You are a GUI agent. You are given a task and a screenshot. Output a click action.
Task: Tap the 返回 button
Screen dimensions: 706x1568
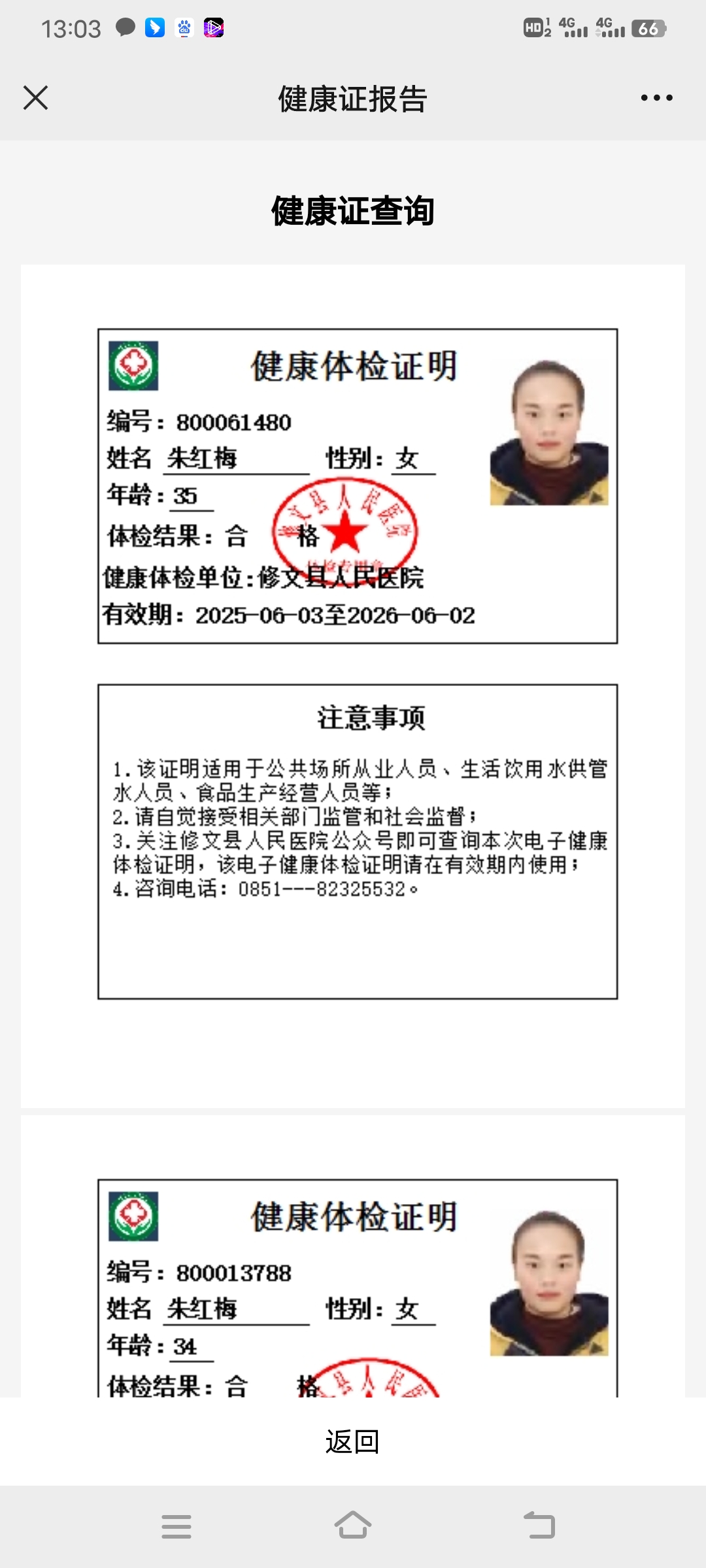[x=352, y=1441]
